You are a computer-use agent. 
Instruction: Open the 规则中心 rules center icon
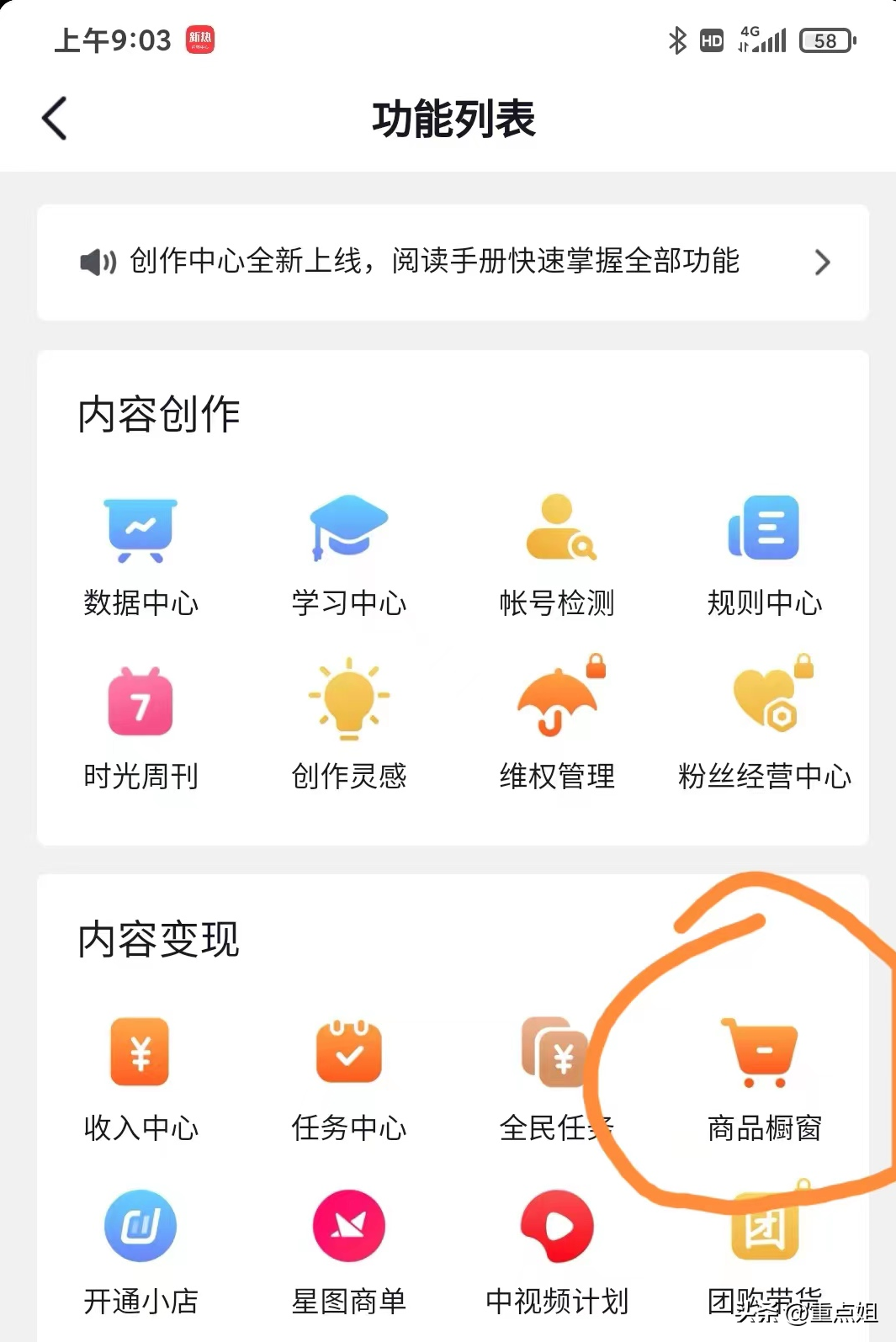click(x=764, y=528)
